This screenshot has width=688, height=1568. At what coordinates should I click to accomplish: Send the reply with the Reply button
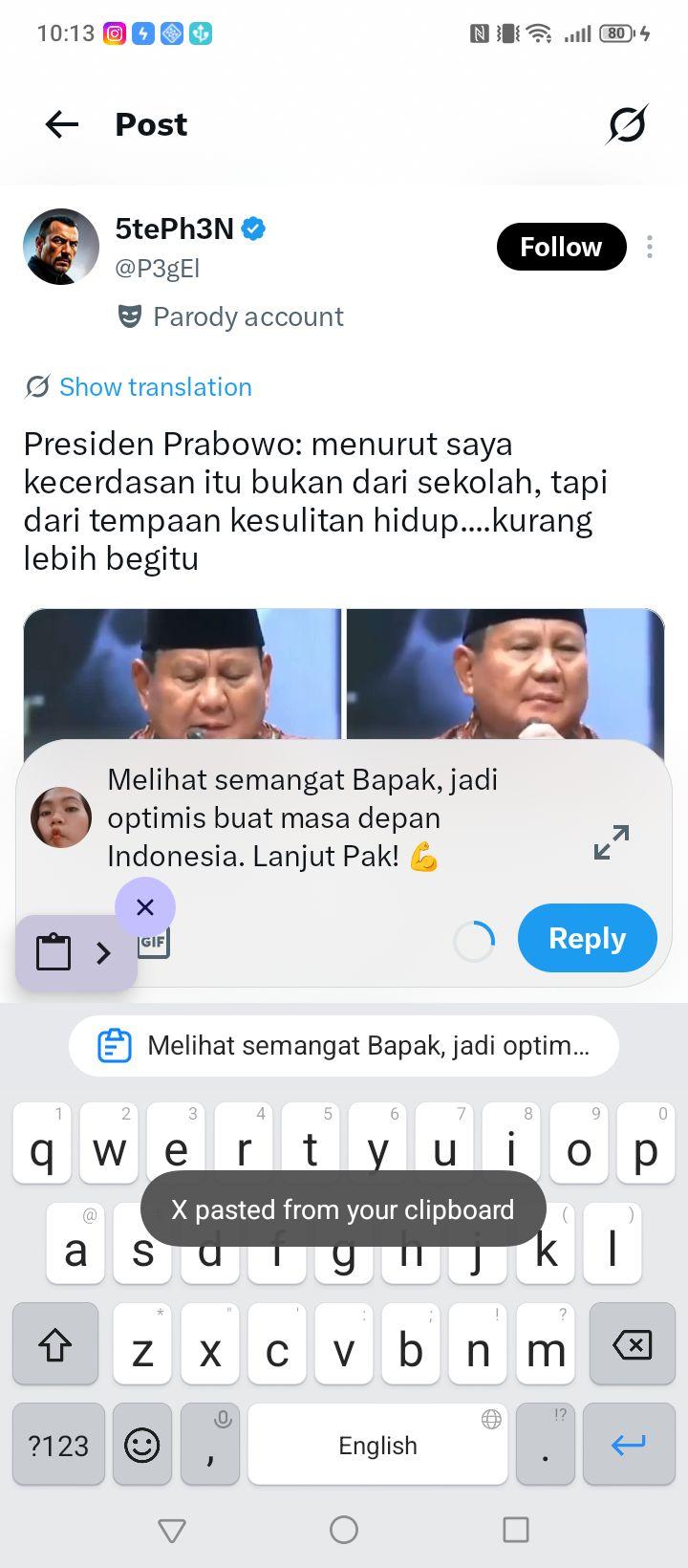tap(588, 938)
